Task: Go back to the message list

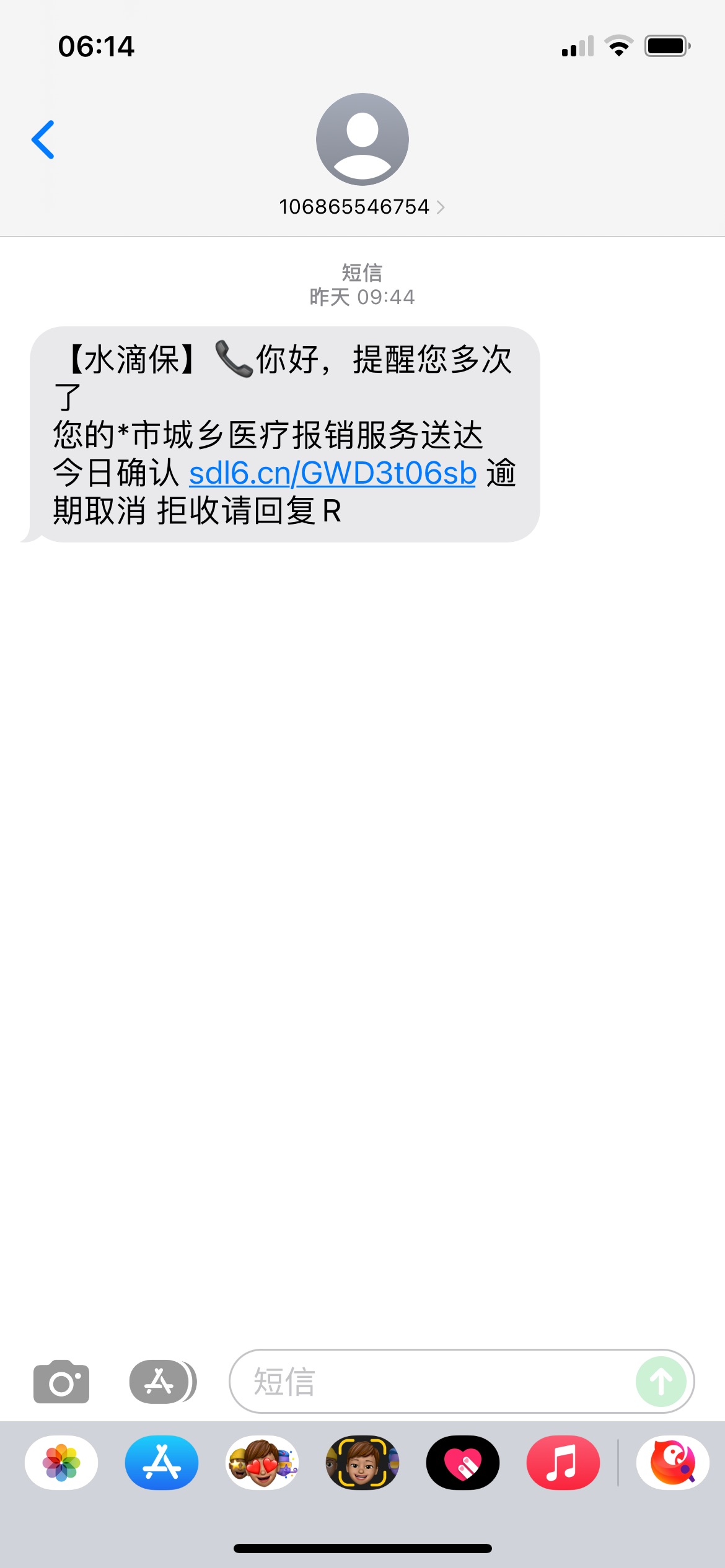Action: point(43,139)
